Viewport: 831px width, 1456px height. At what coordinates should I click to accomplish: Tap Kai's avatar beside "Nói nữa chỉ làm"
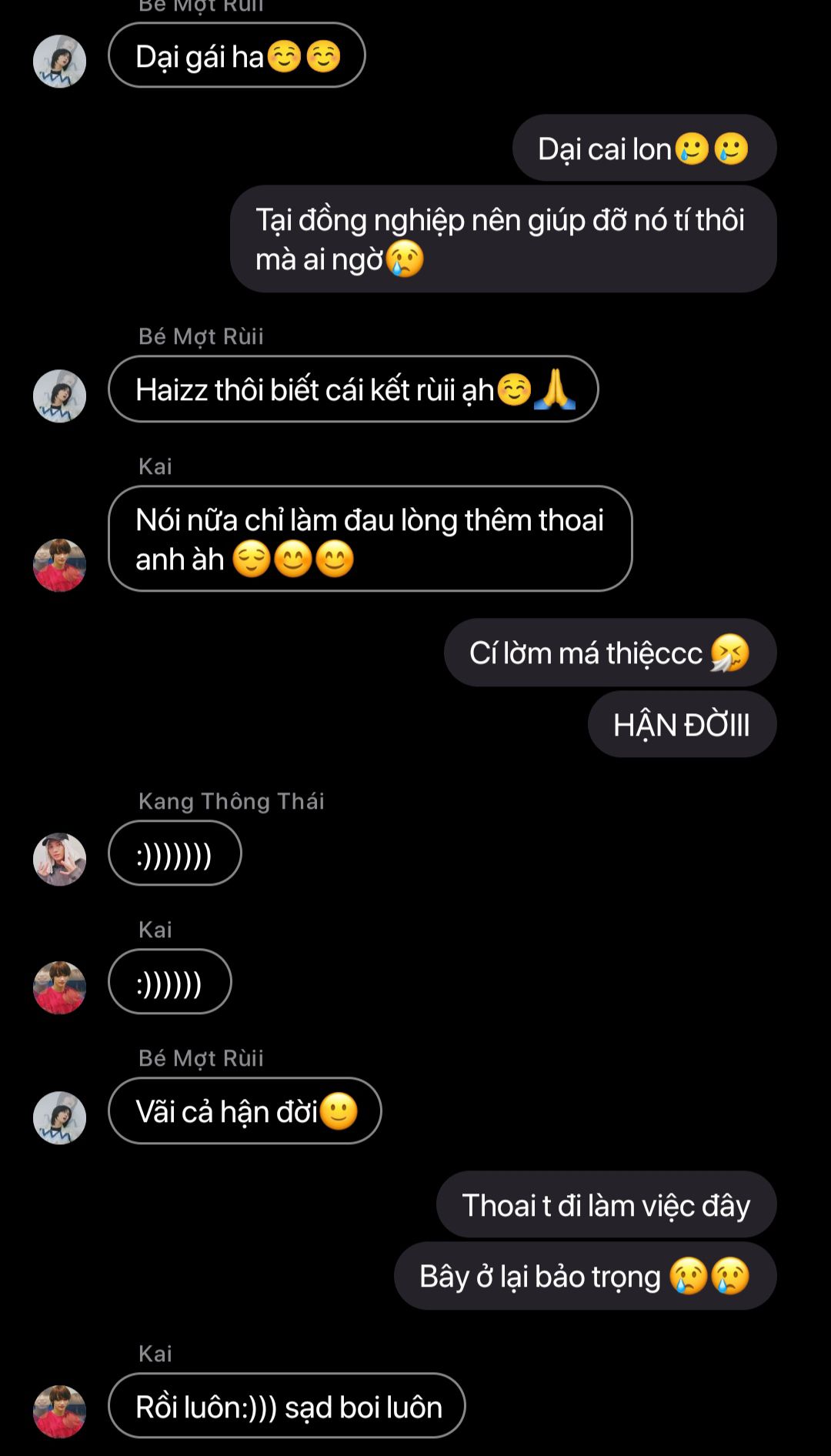click(59, 566)
